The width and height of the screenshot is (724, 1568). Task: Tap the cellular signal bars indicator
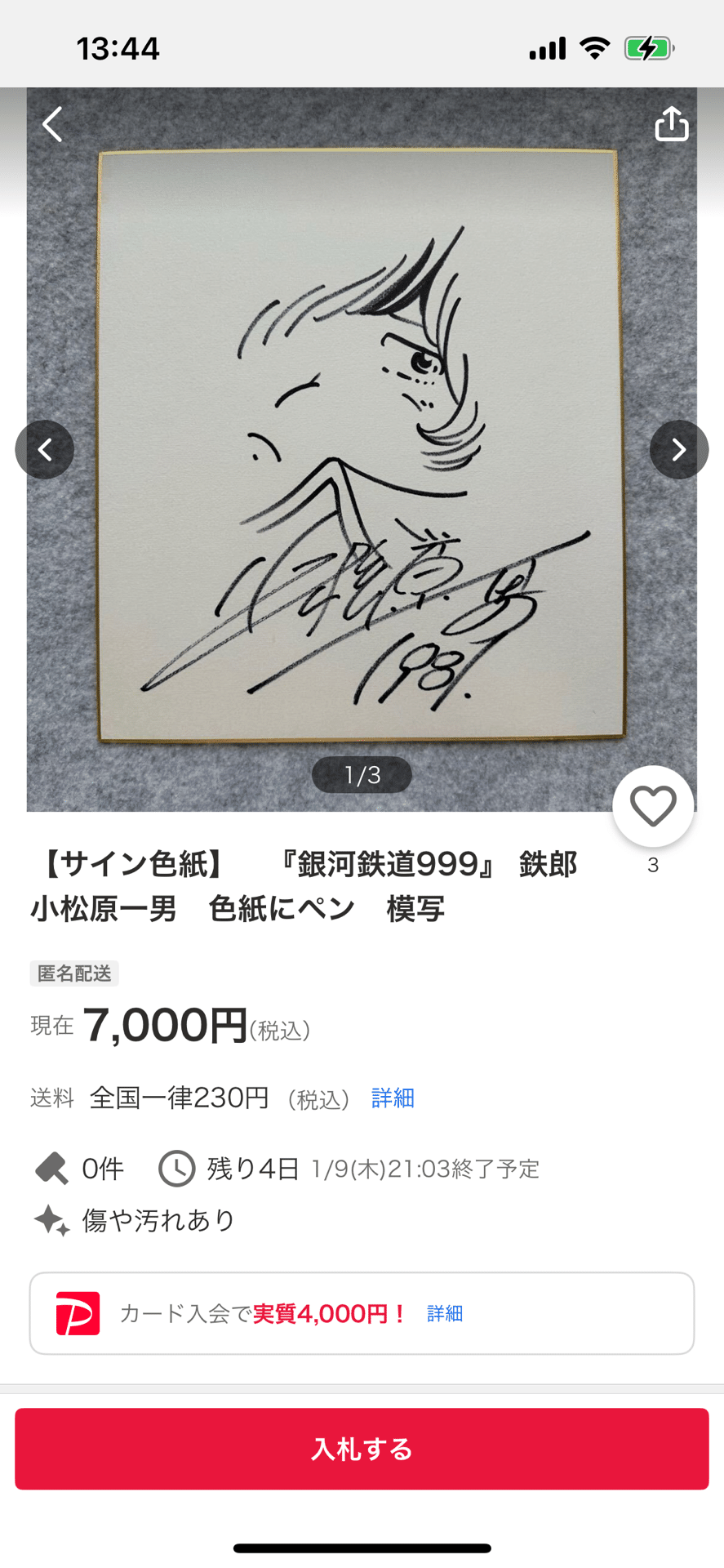point(548,47)
